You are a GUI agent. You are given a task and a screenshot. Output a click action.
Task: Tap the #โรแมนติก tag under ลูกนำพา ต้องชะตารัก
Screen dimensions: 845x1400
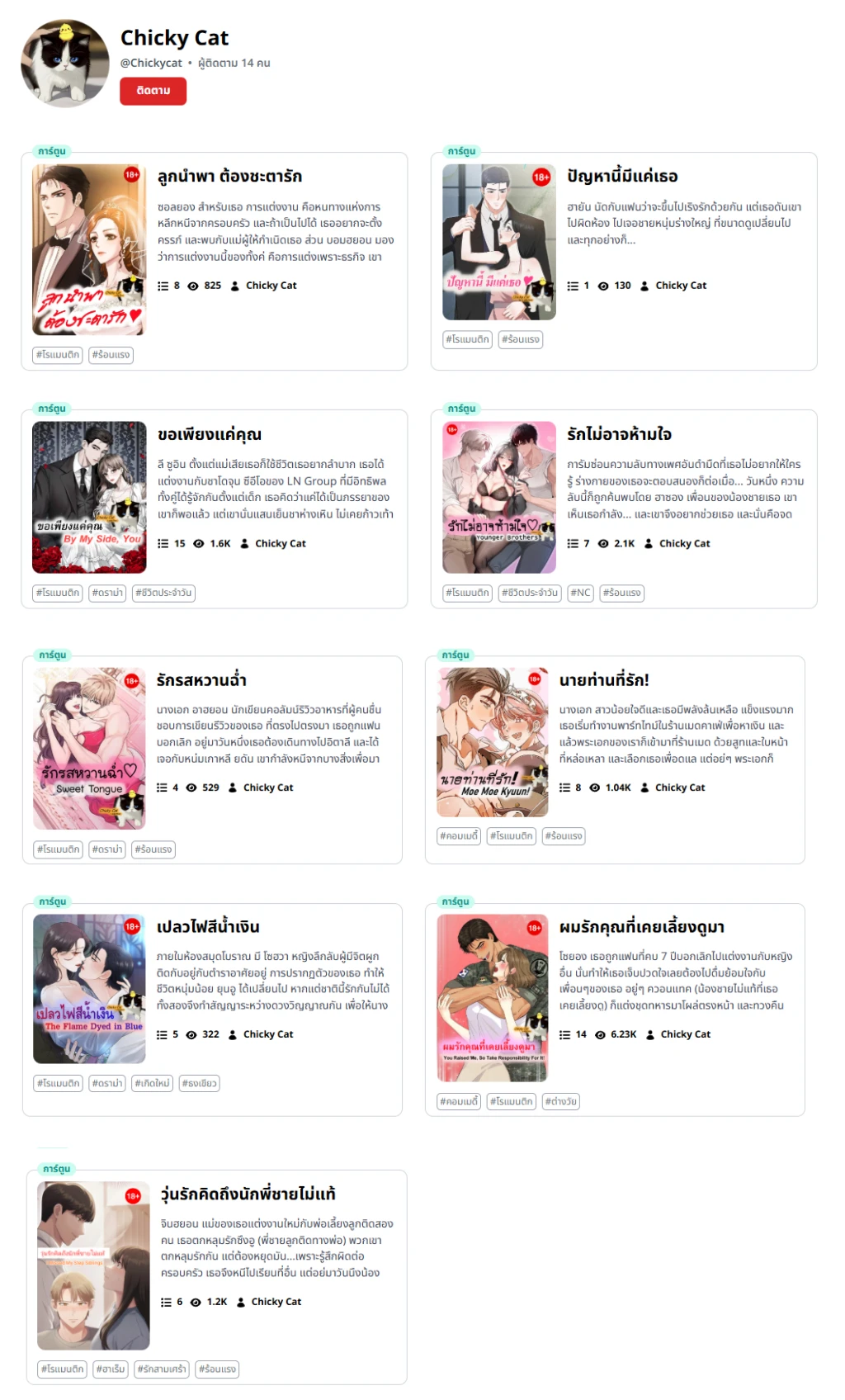58,355
